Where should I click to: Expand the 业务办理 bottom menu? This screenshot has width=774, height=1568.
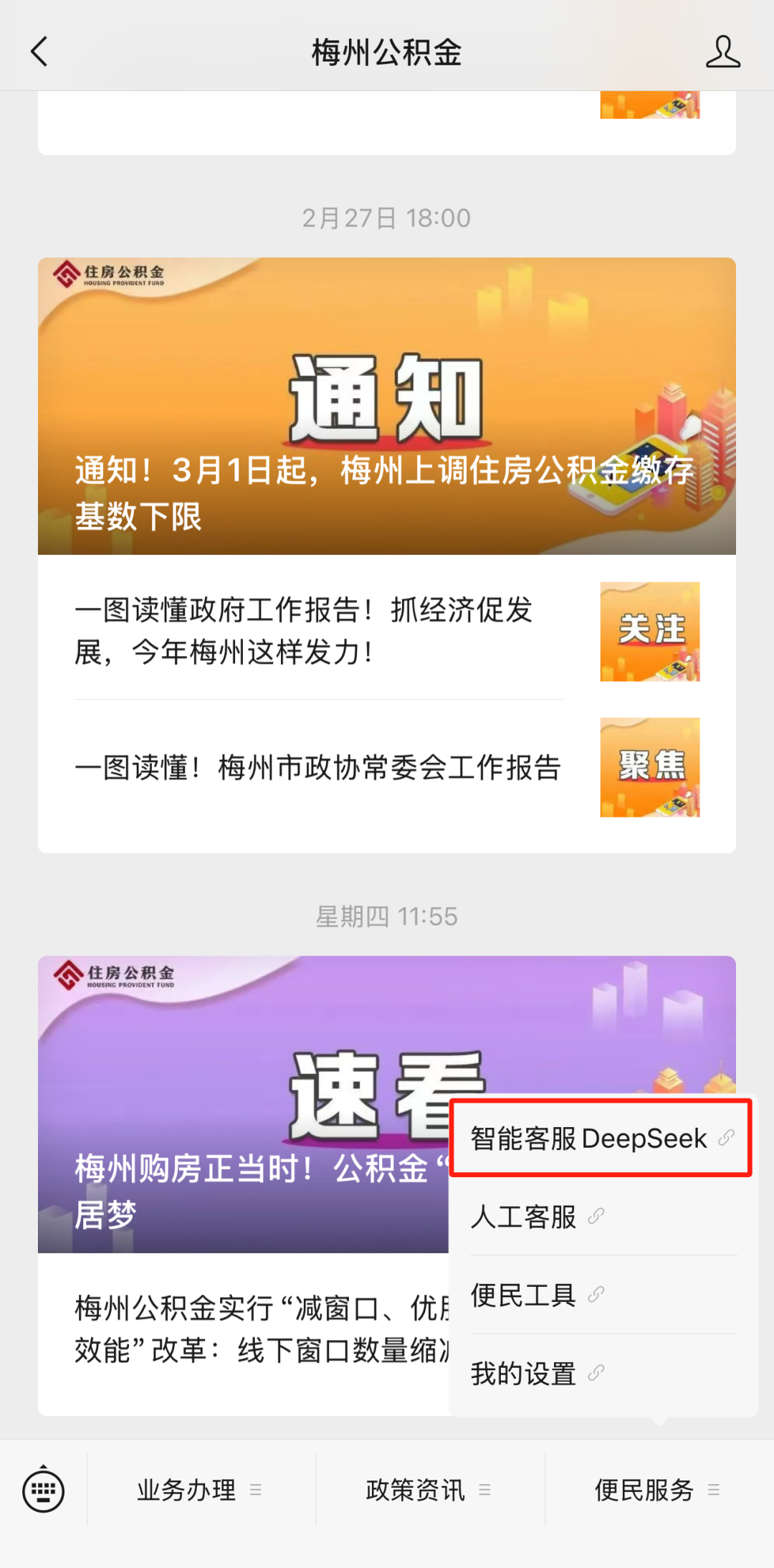point(199,1491)
